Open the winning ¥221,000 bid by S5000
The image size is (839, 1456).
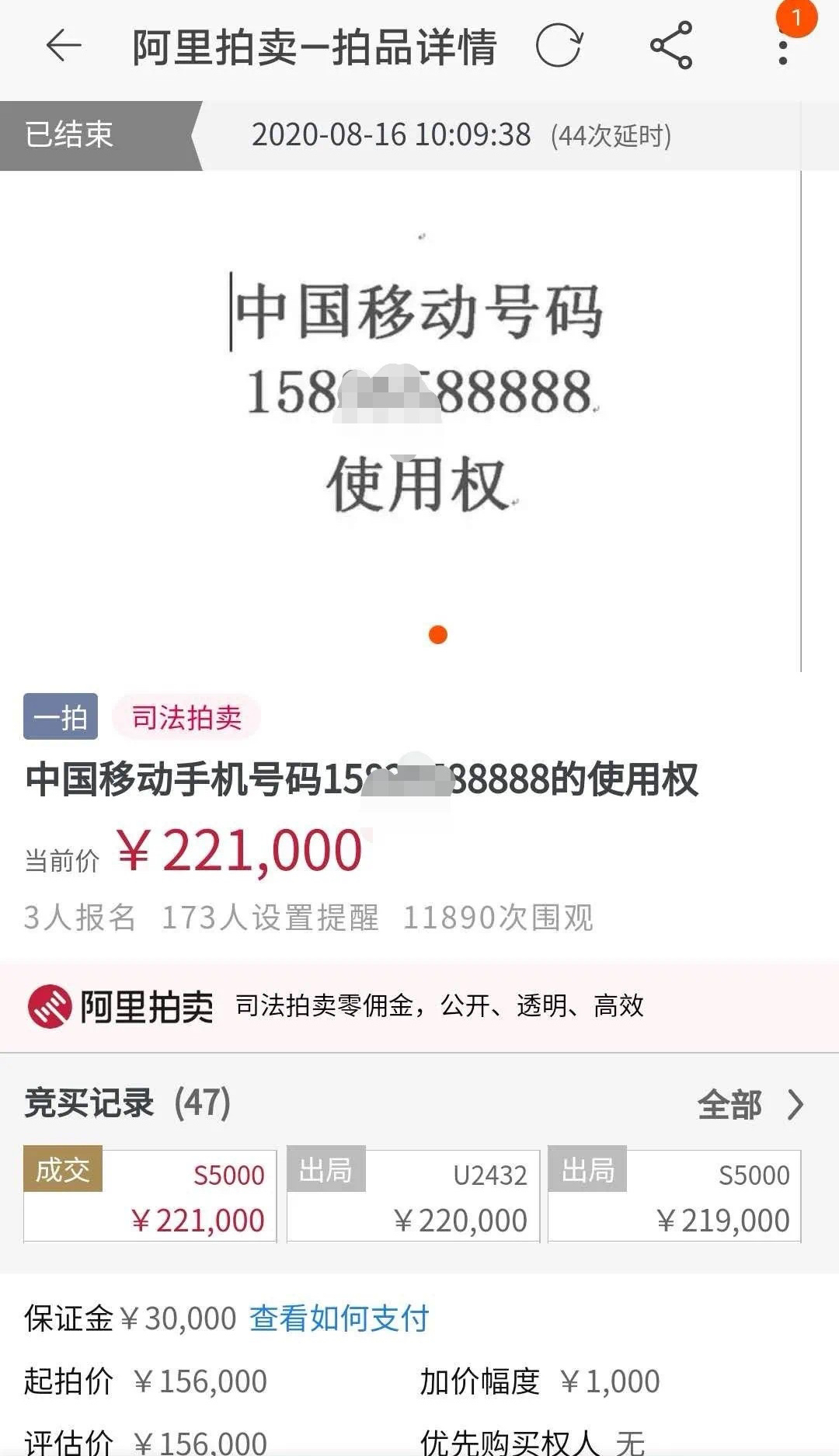[x=151, y=1196]
